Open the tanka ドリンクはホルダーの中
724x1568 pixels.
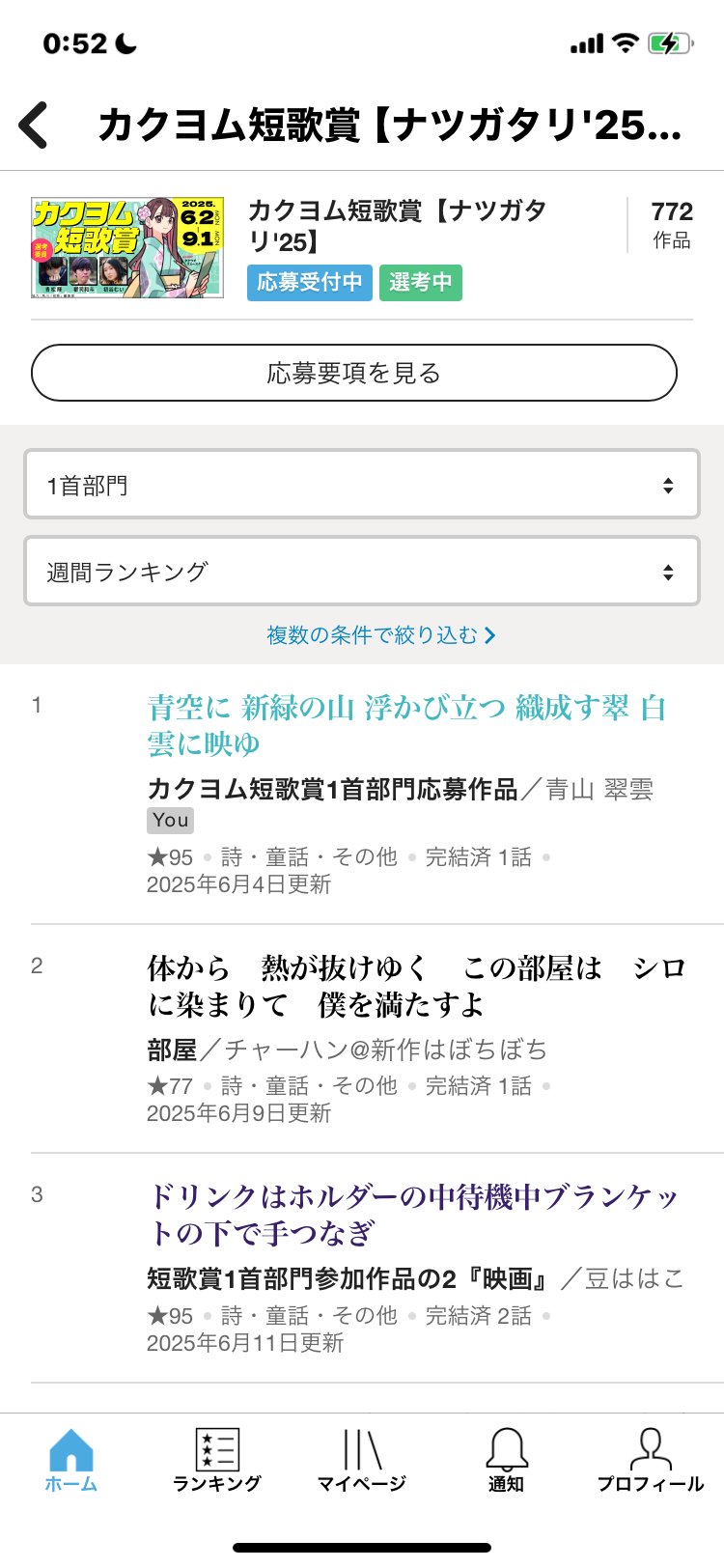pyautogui.click(x=413, y=1215)
